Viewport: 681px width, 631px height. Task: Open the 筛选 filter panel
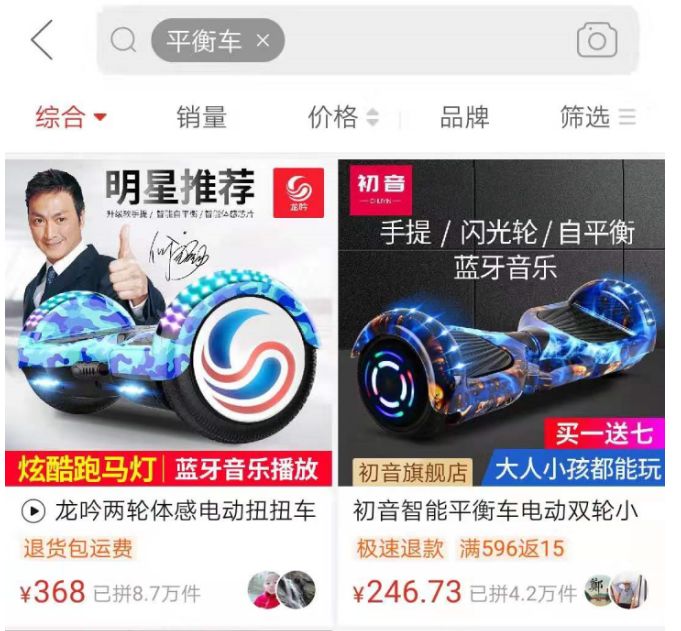coord(597,117)
